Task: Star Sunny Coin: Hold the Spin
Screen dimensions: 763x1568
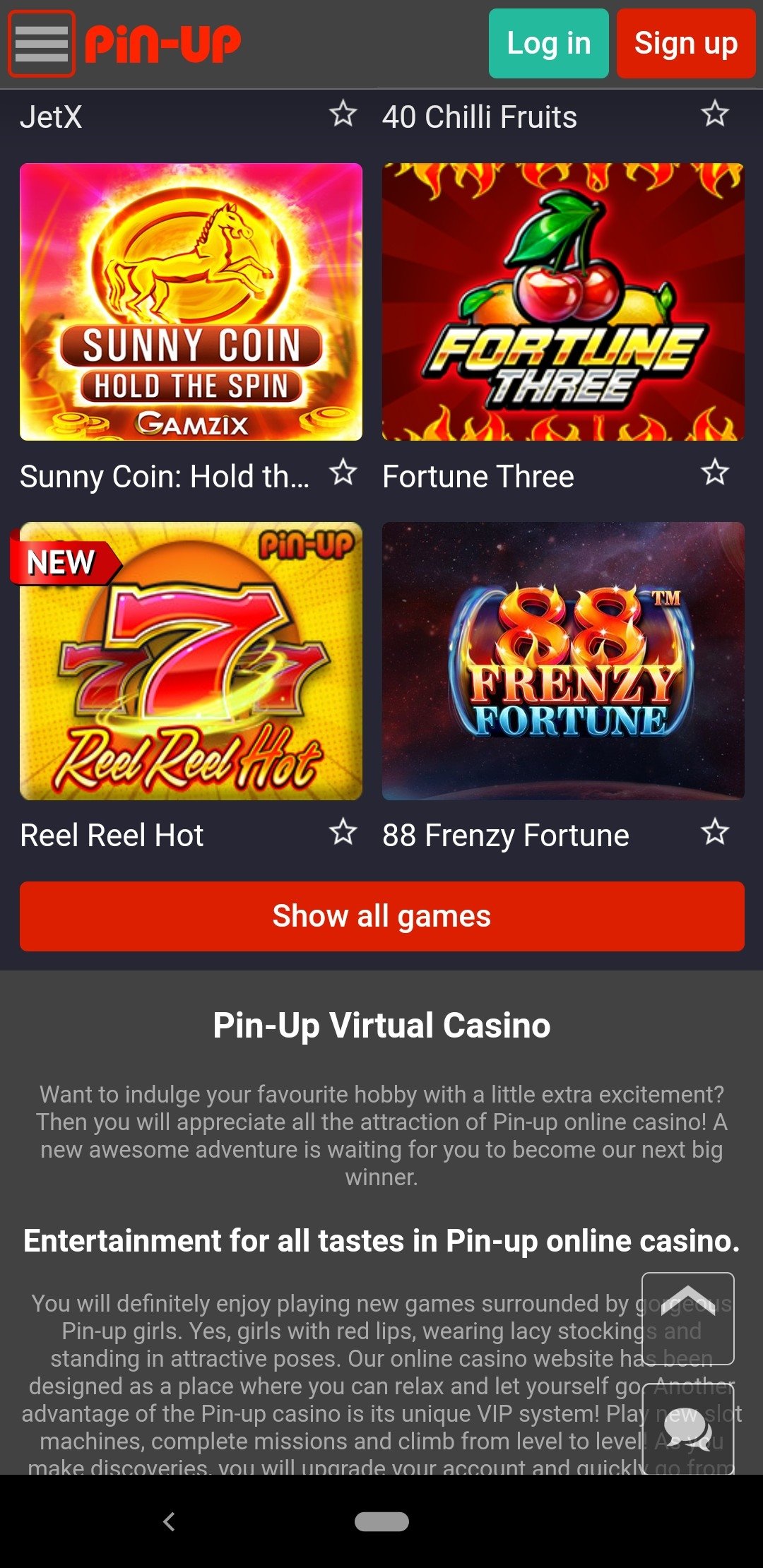Action: [x=343, y=473]
